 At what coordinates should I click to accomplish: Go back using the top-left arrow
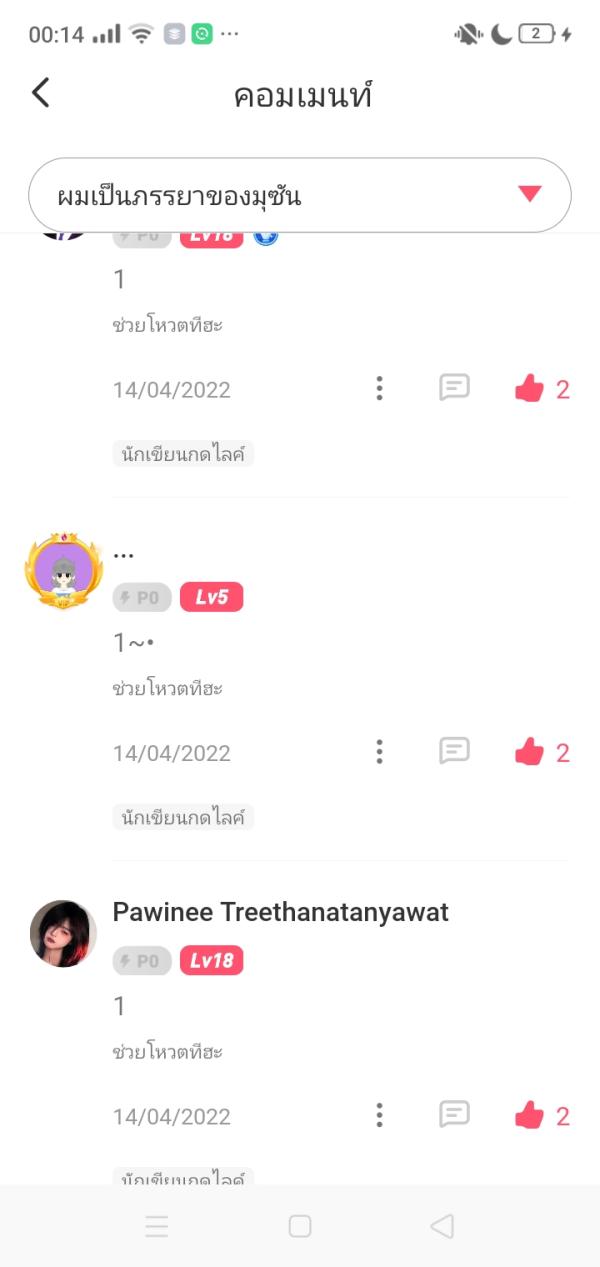coord(40,93)
